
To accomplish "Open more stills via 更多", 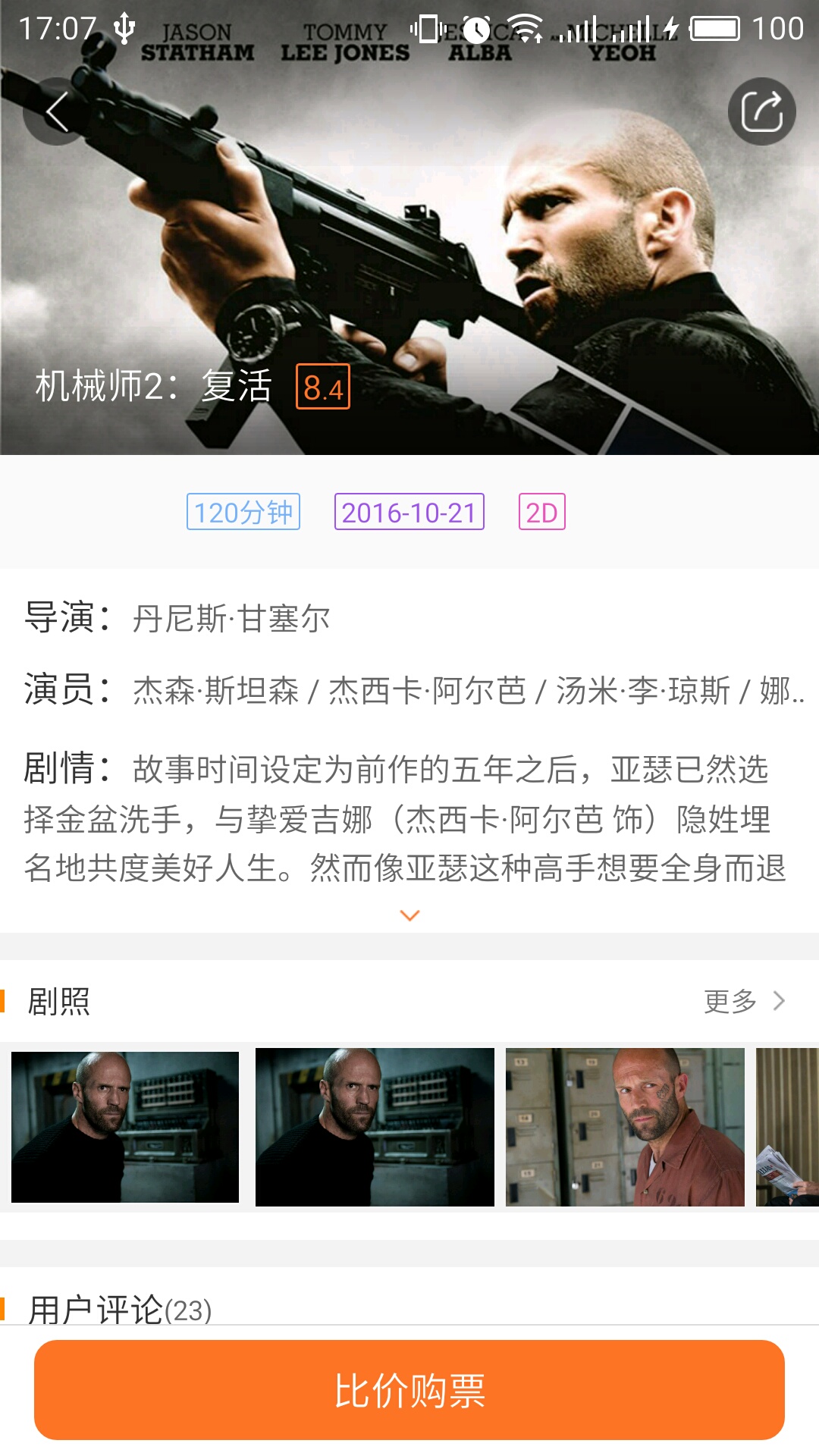I will (743, 1002).
